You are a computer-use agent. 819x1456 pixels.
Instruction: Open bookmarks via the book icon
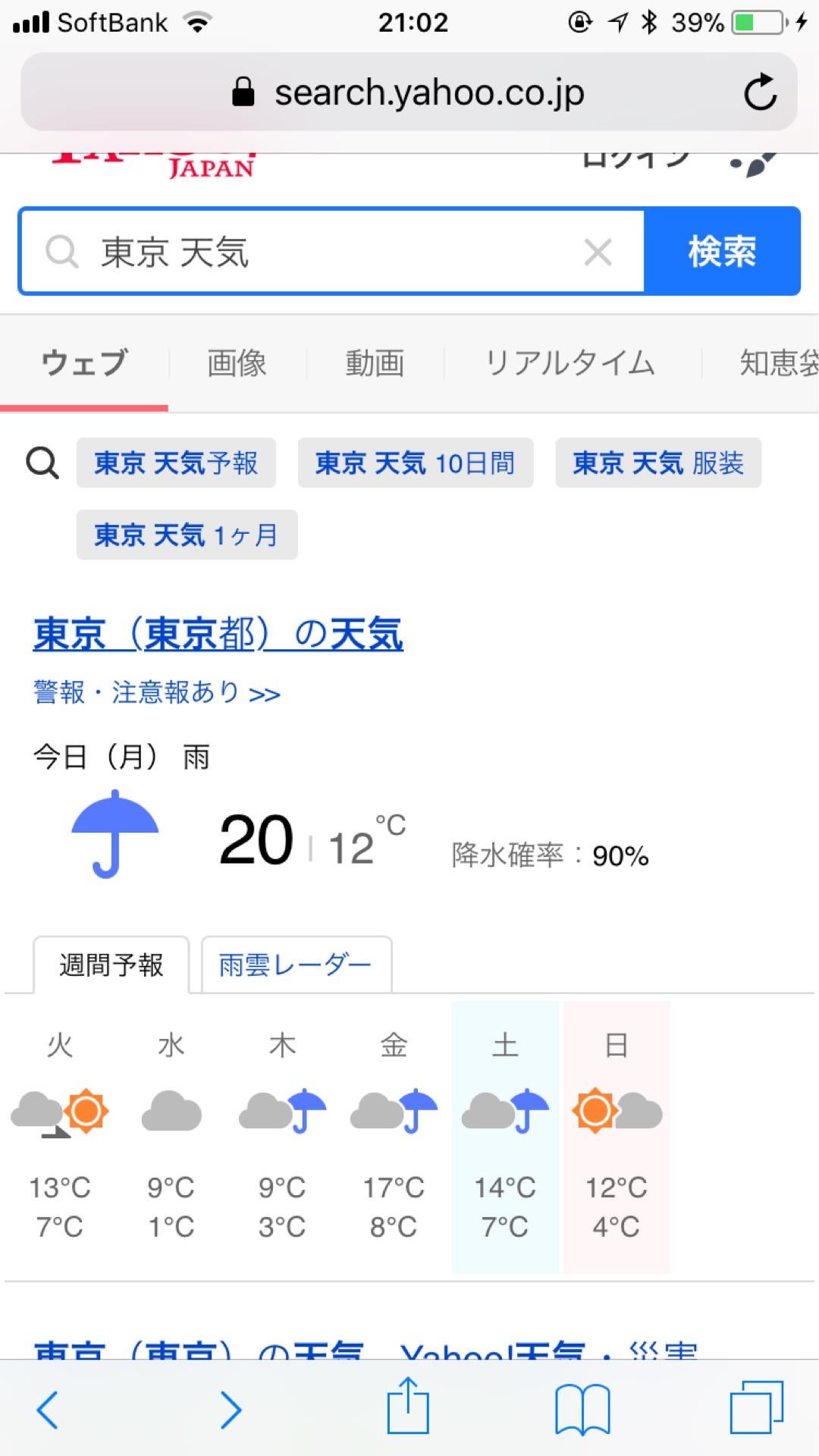tap(584, 1407)
